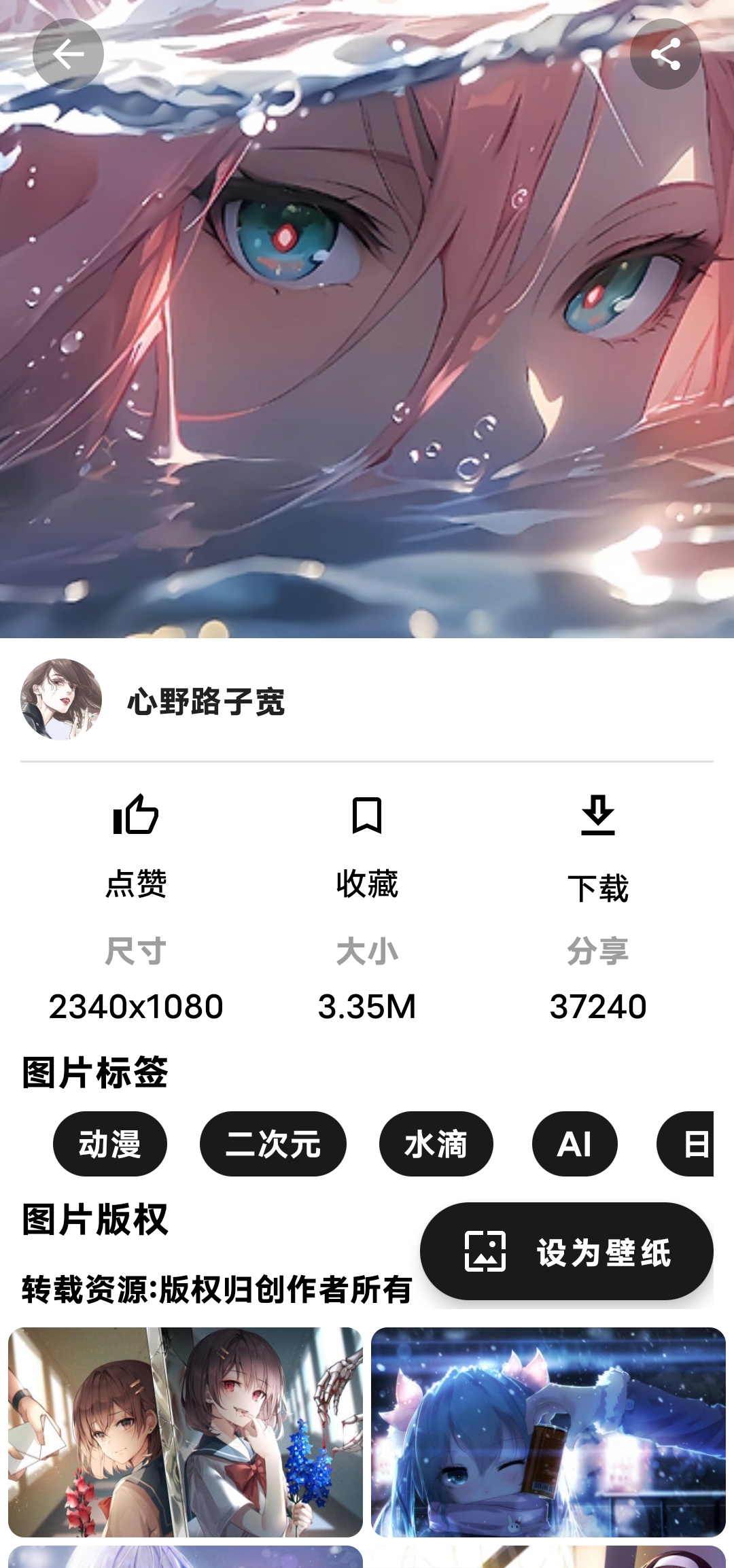The image size is (734, 1568).
Task: Select the 动漫 tag chip
Action: (110, 1143)
